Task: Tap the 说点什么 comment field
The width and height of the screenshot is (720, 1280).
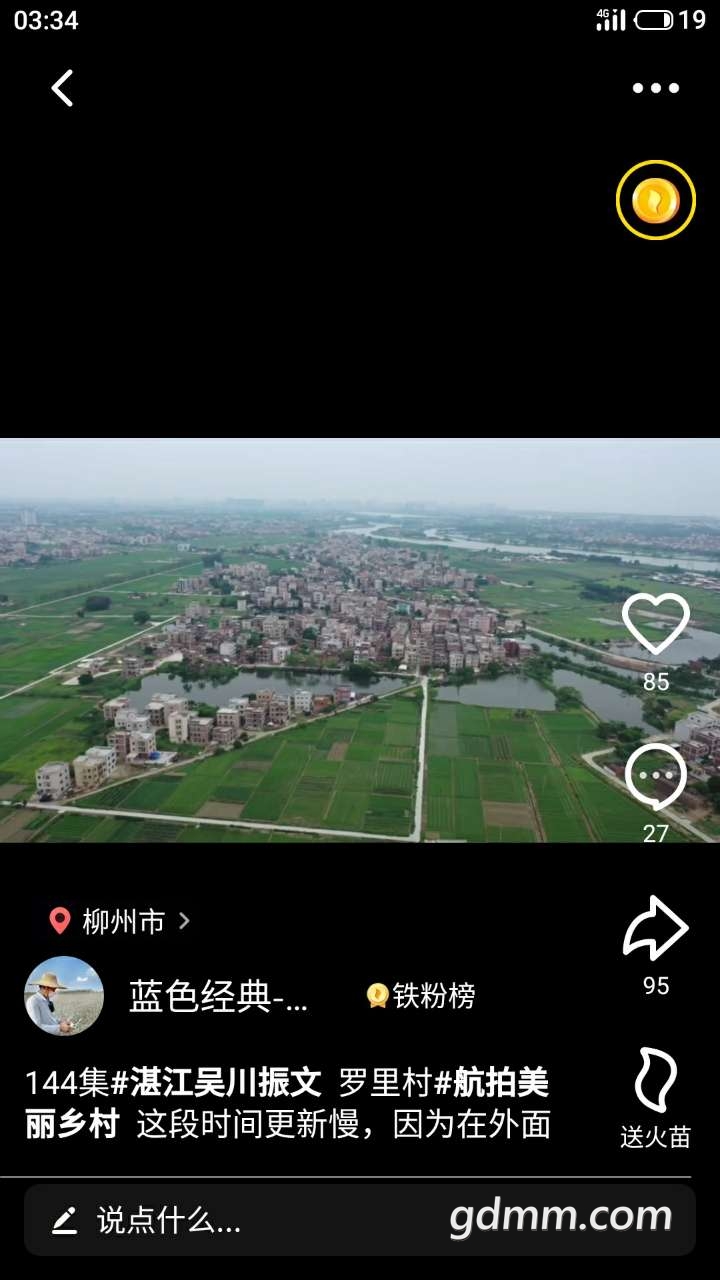Action: [x=170, y=1220]
